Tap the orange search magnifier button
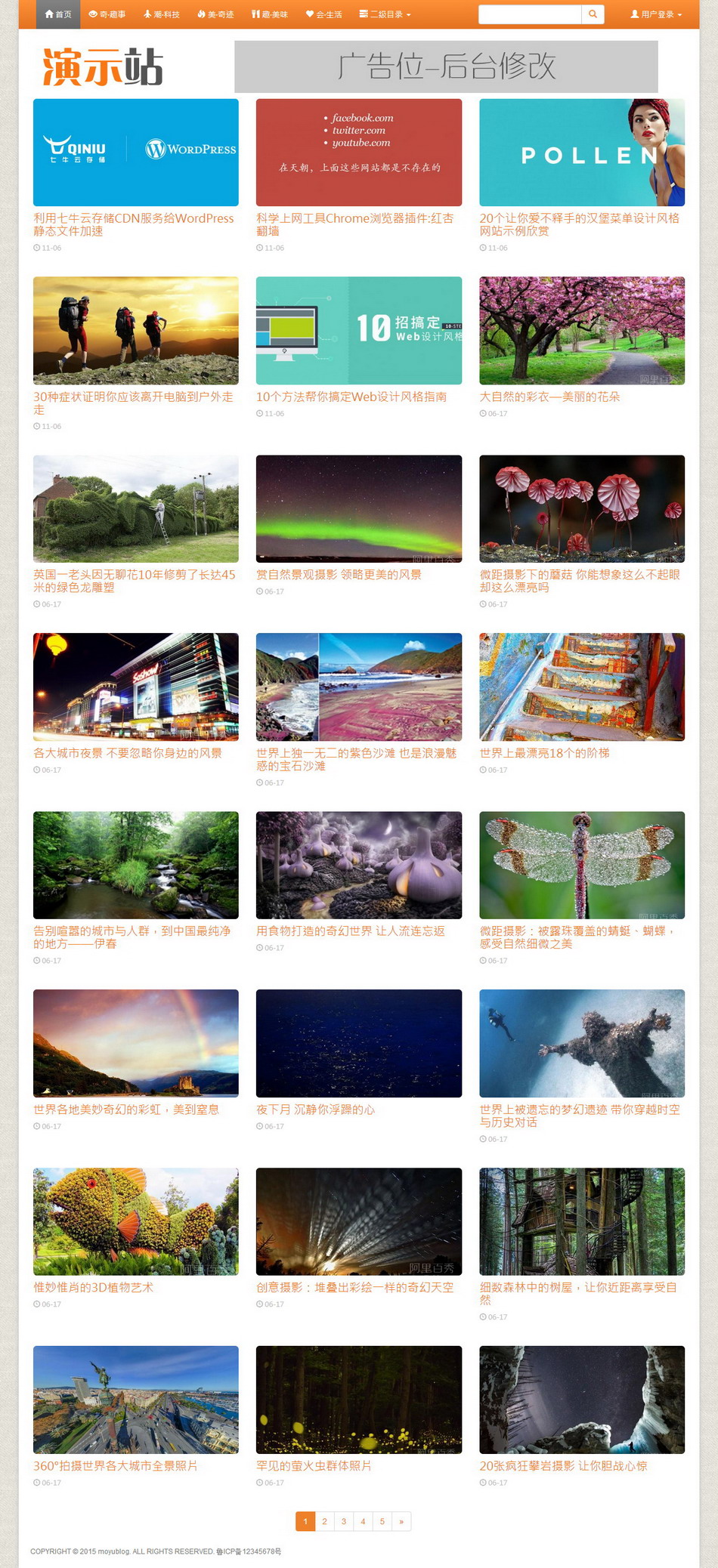This screenshot has width=718, height=1568. [593, 14]
